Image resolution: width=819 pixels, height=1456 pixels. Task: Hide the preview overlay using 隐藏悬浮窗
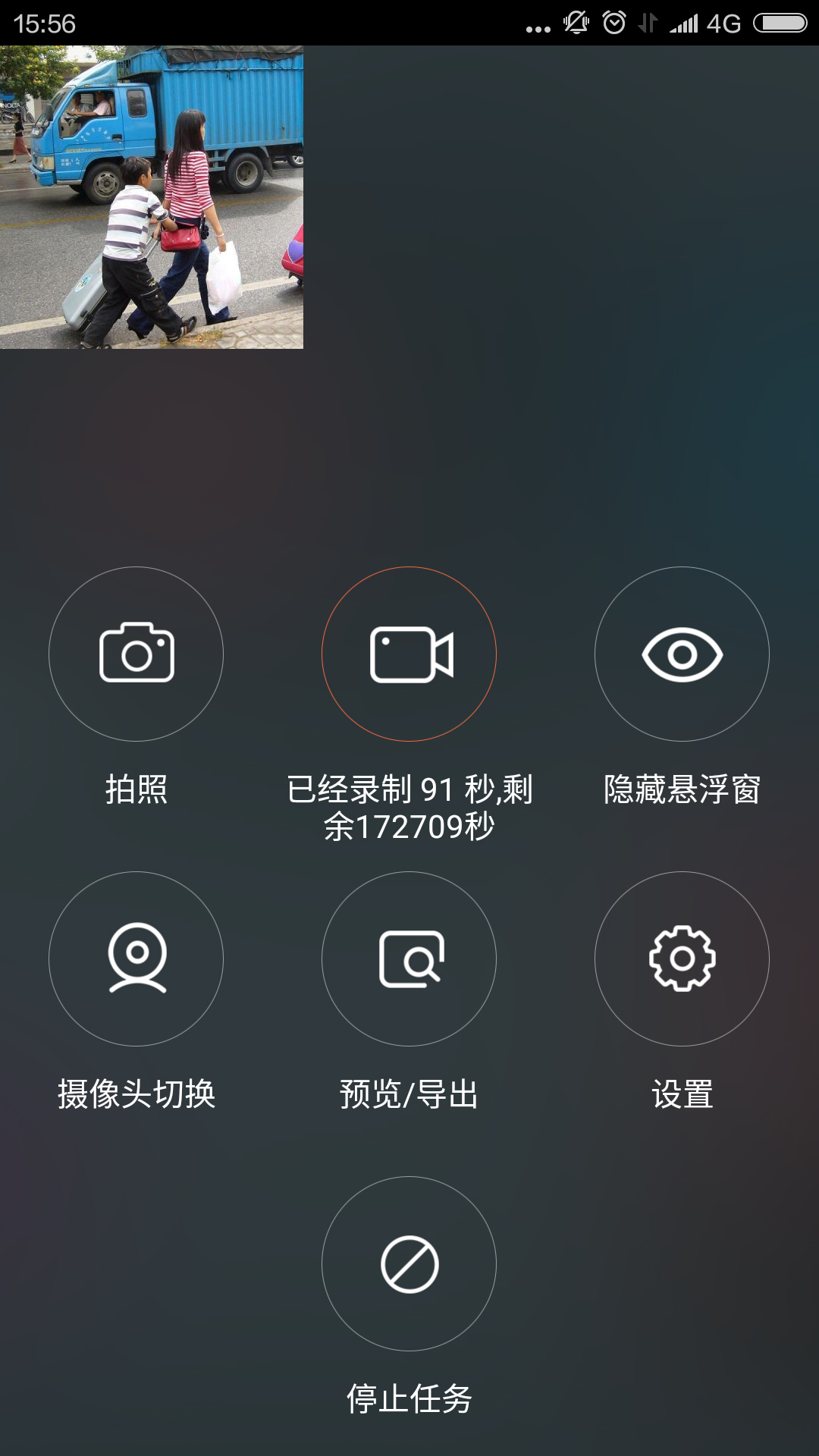[x=682, y=789]
